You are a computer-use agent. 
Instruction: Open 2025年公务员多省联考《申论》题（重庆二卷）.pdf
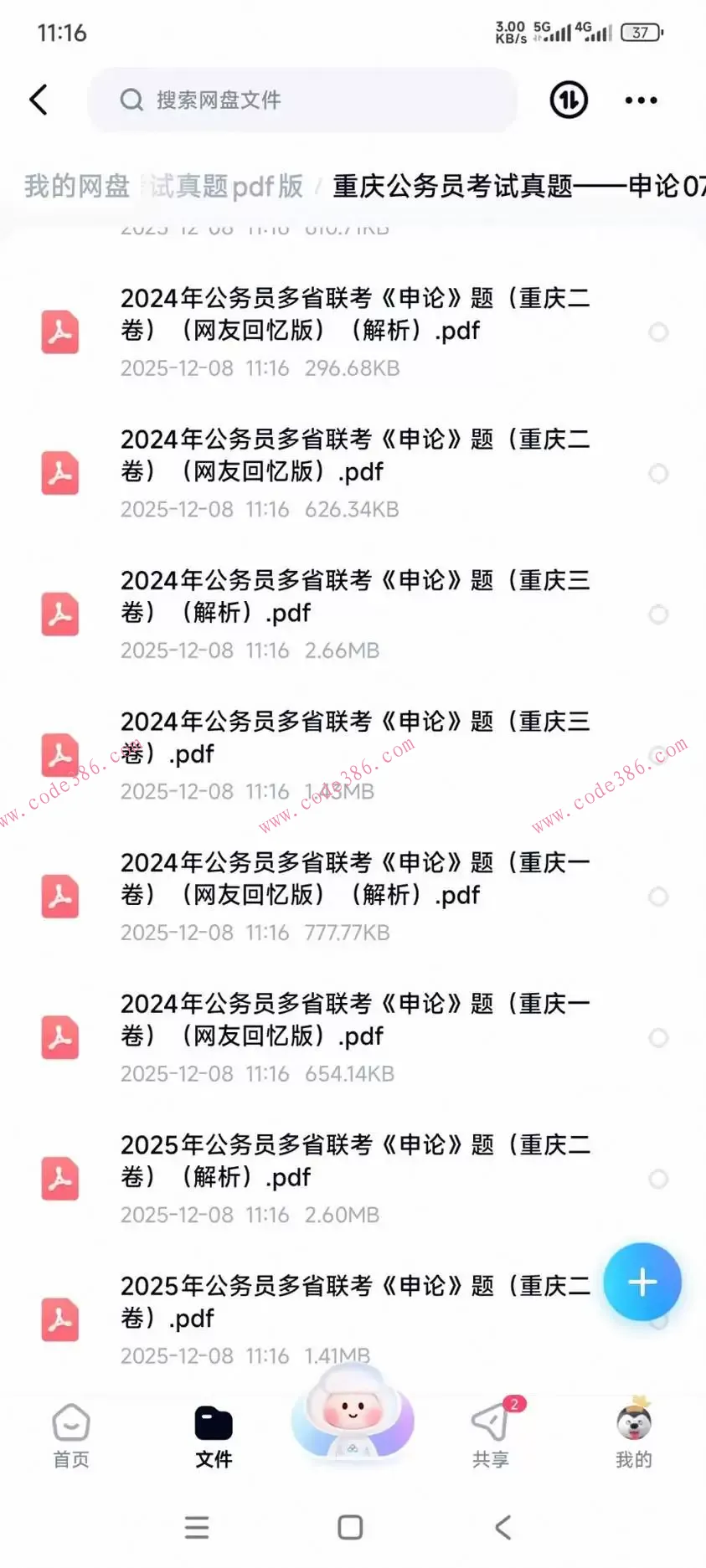click(352, 1301)
